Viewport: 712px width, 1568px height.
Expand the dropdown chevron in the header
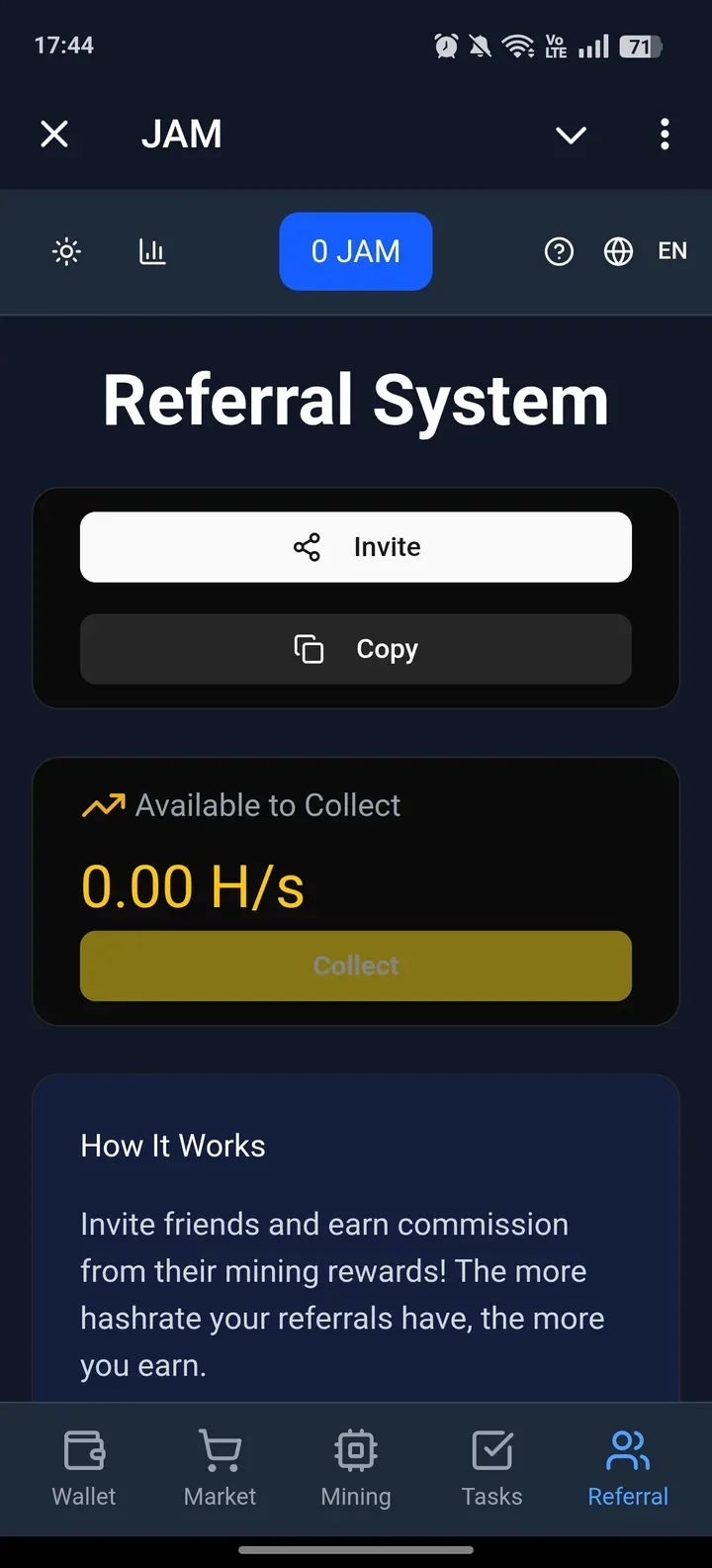[571, 135]
